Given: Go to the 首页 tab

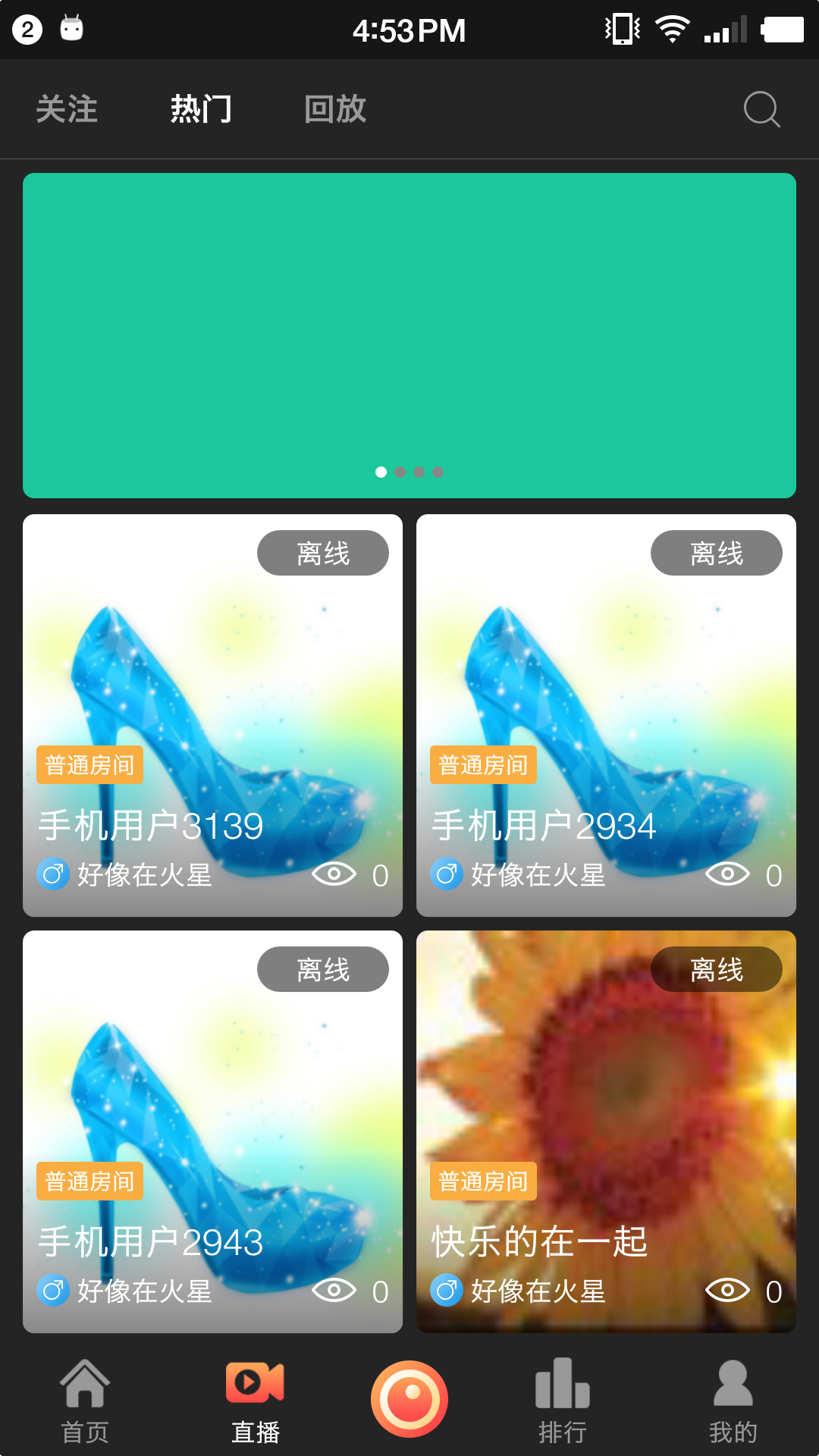Looking at the screenshot, I should pyautogui.click(x=85, y=1401).
